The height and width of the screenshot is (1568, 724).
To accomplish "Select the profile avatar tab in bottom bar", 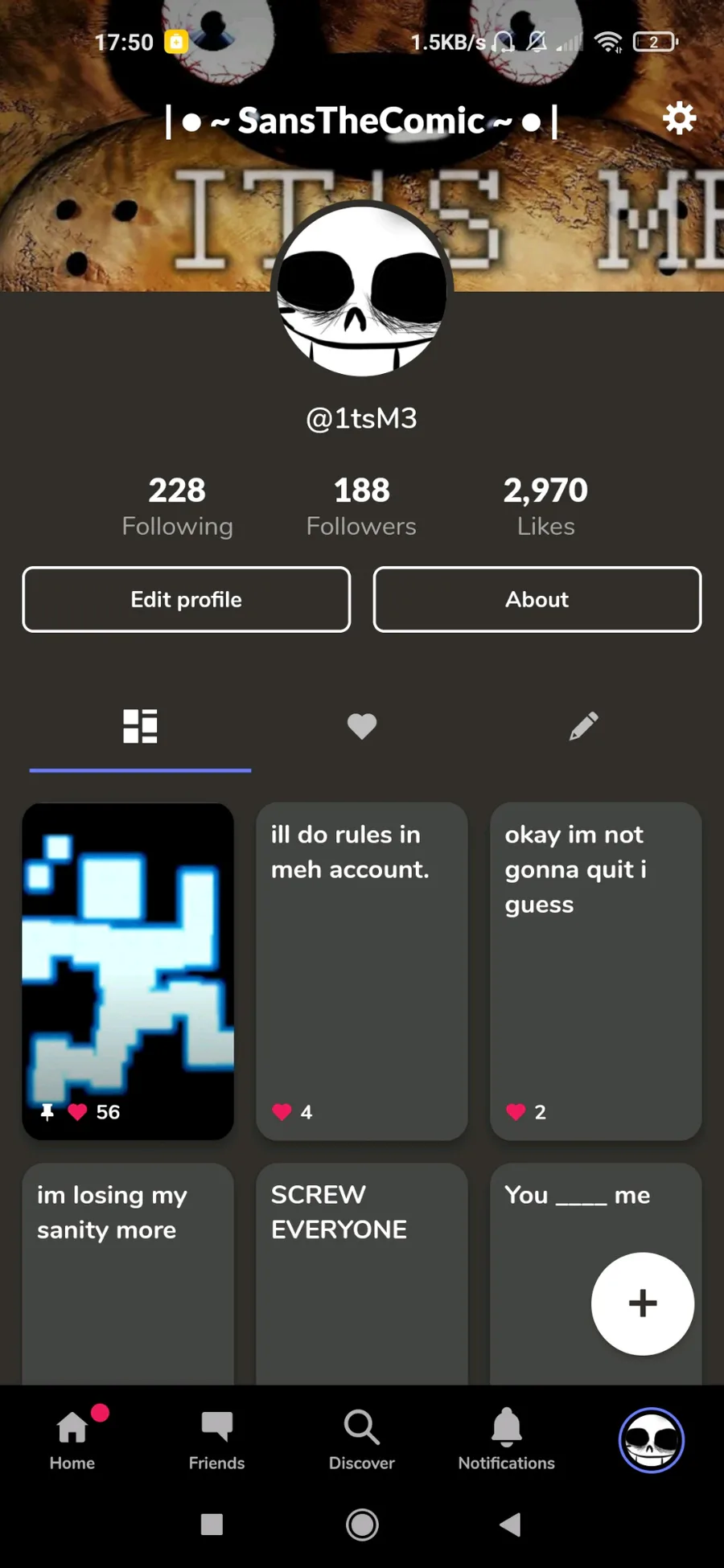I will (x=651, y=1440).
